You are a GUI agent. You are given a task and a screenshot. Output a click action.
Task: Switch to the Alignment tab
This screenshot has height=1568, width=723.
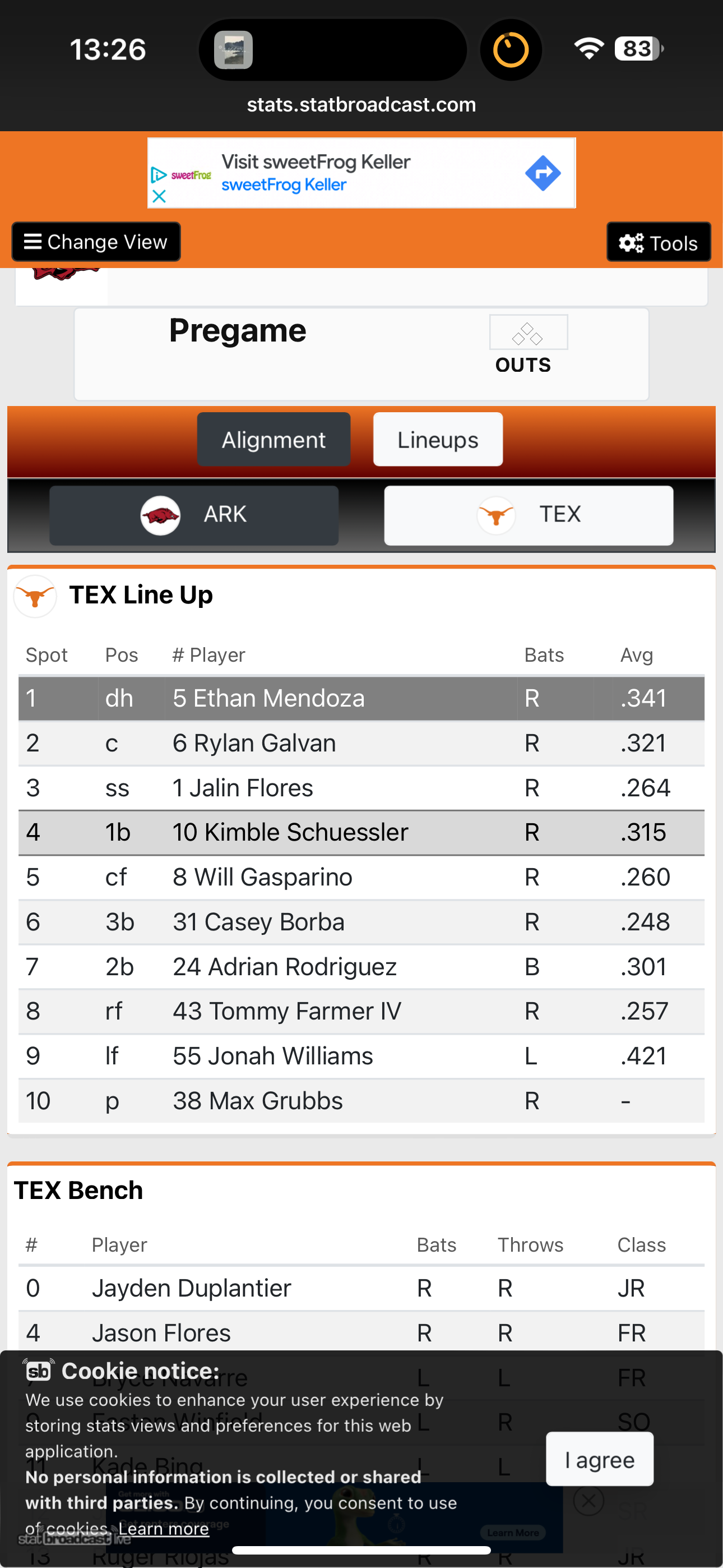click(x=274, y=440)
